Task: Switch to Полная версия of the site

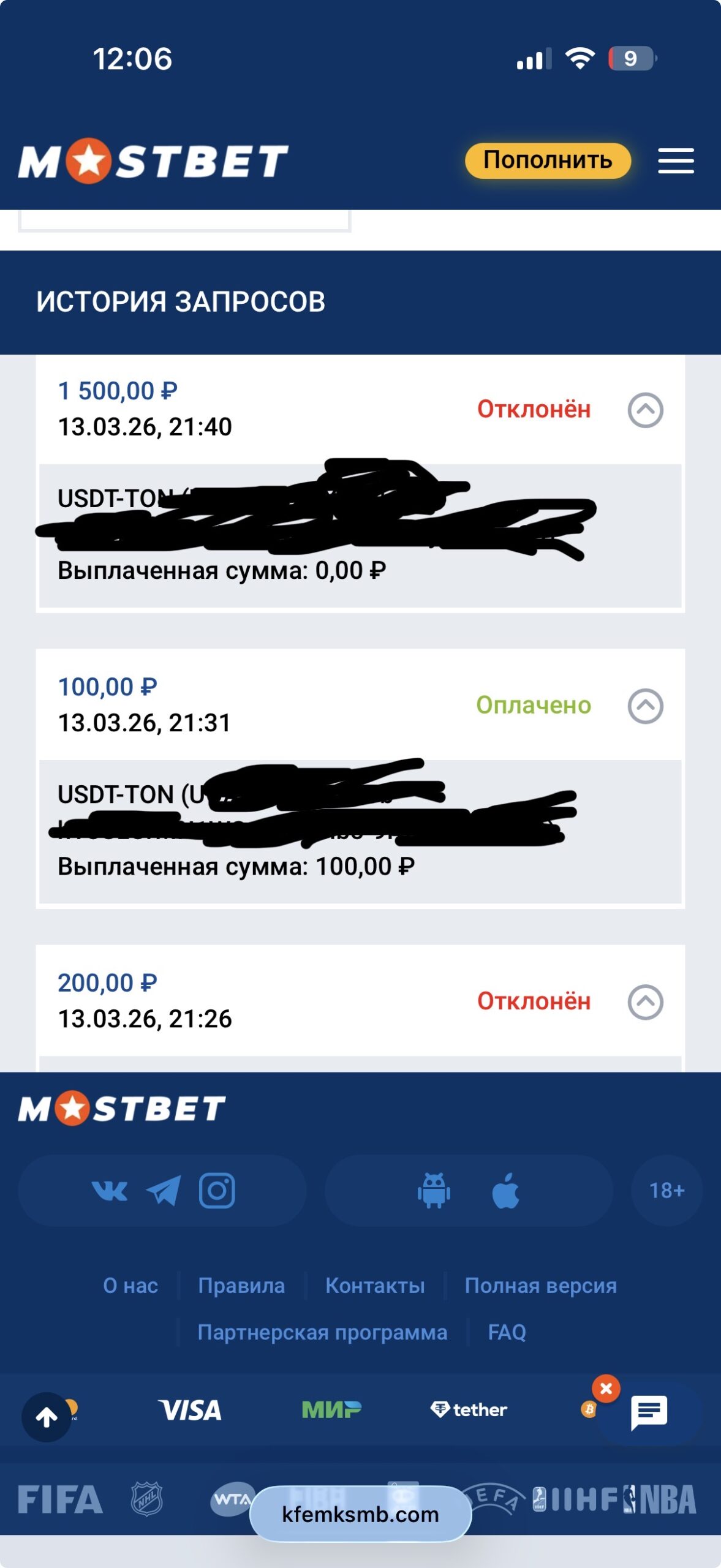Action: (540, 1286)
